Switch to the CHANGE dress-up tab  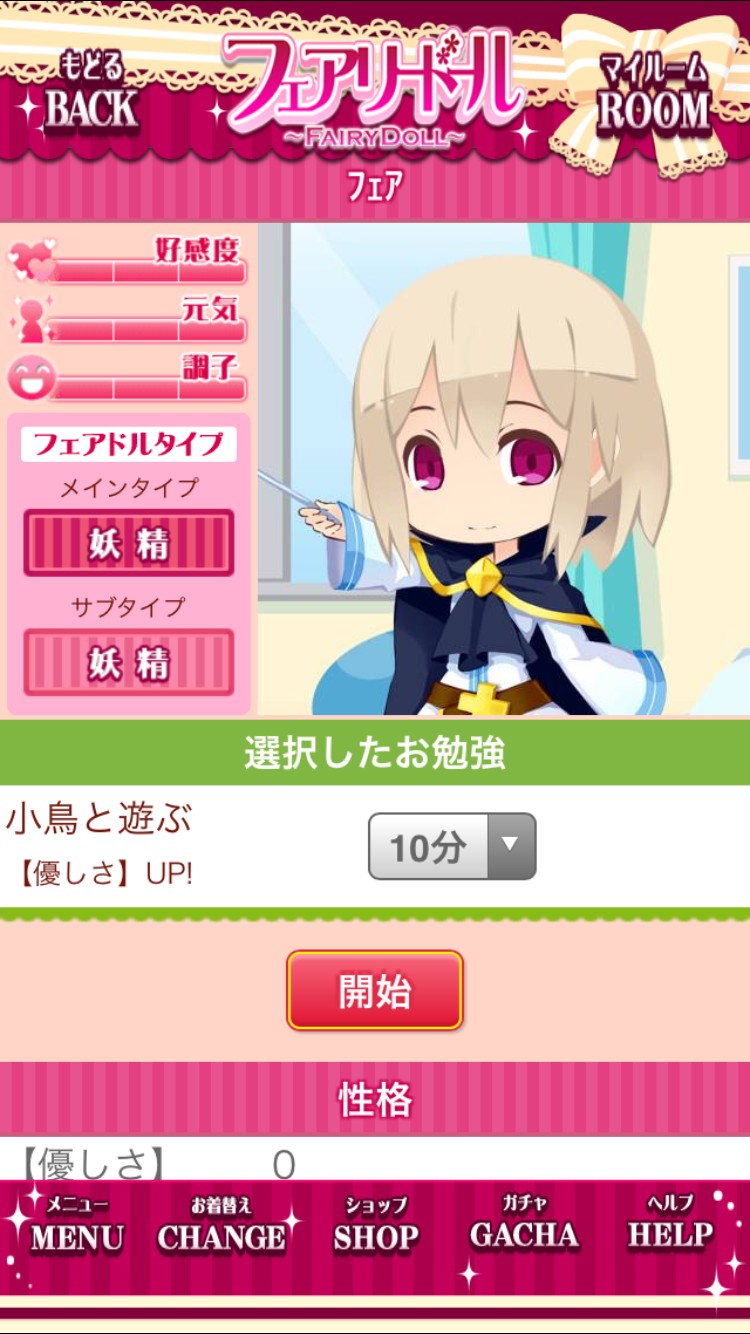222,1226
